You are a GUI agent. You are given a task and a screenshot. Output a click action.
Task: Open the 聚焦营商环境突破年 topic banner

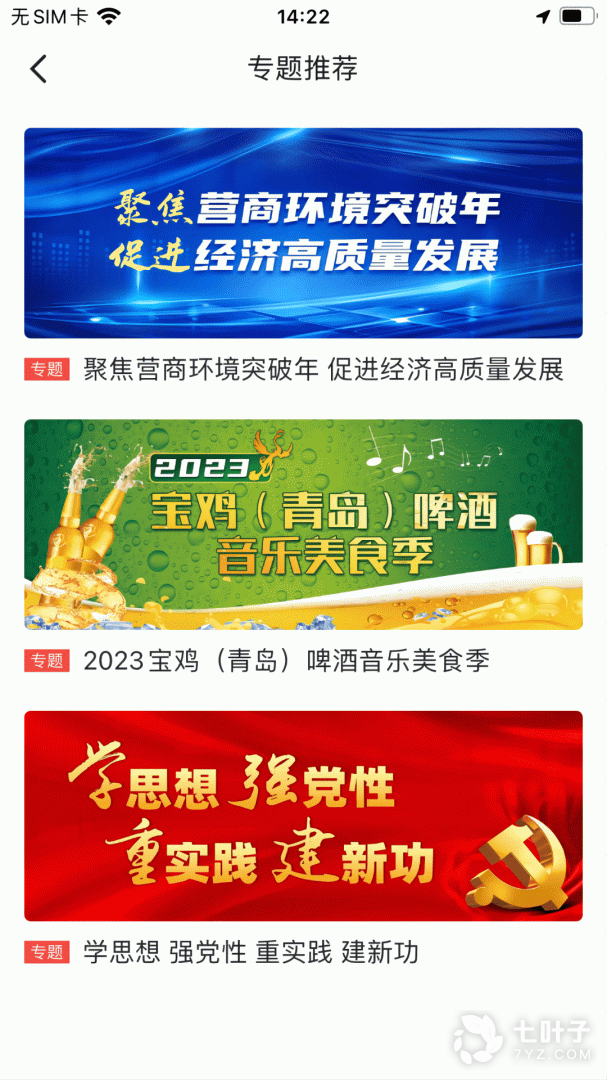[x=303, y=233]
